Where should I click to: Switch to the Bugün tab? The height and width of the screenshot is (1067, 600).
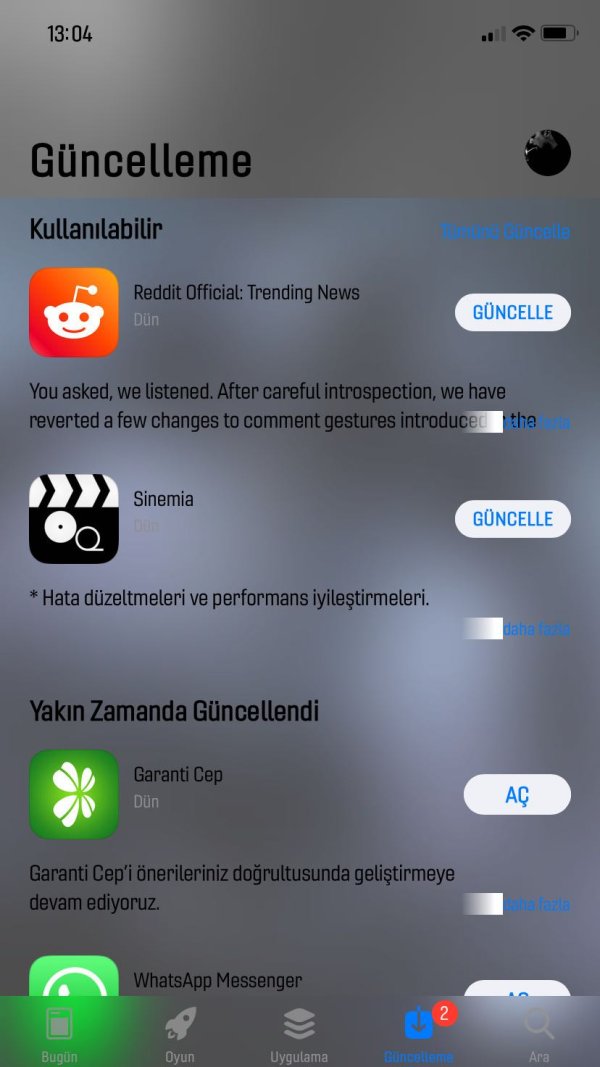point(59,1034)
